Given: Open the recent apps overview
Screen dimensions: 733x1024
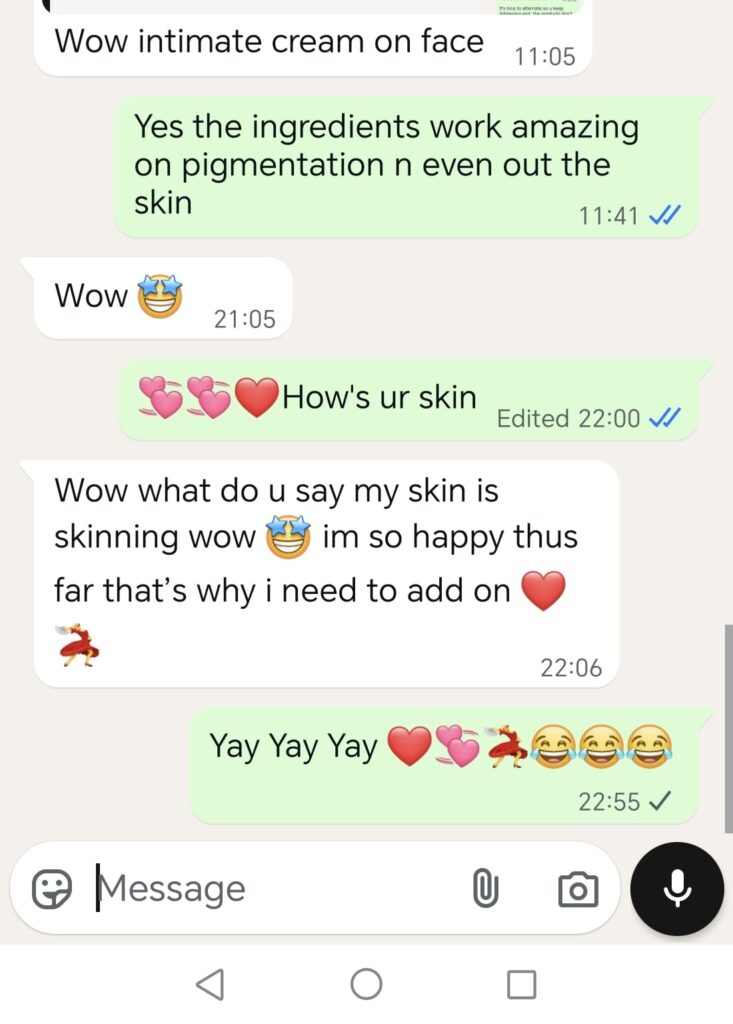Looking at the screenshot, I should pyautogui.click(x=521, y=985).
